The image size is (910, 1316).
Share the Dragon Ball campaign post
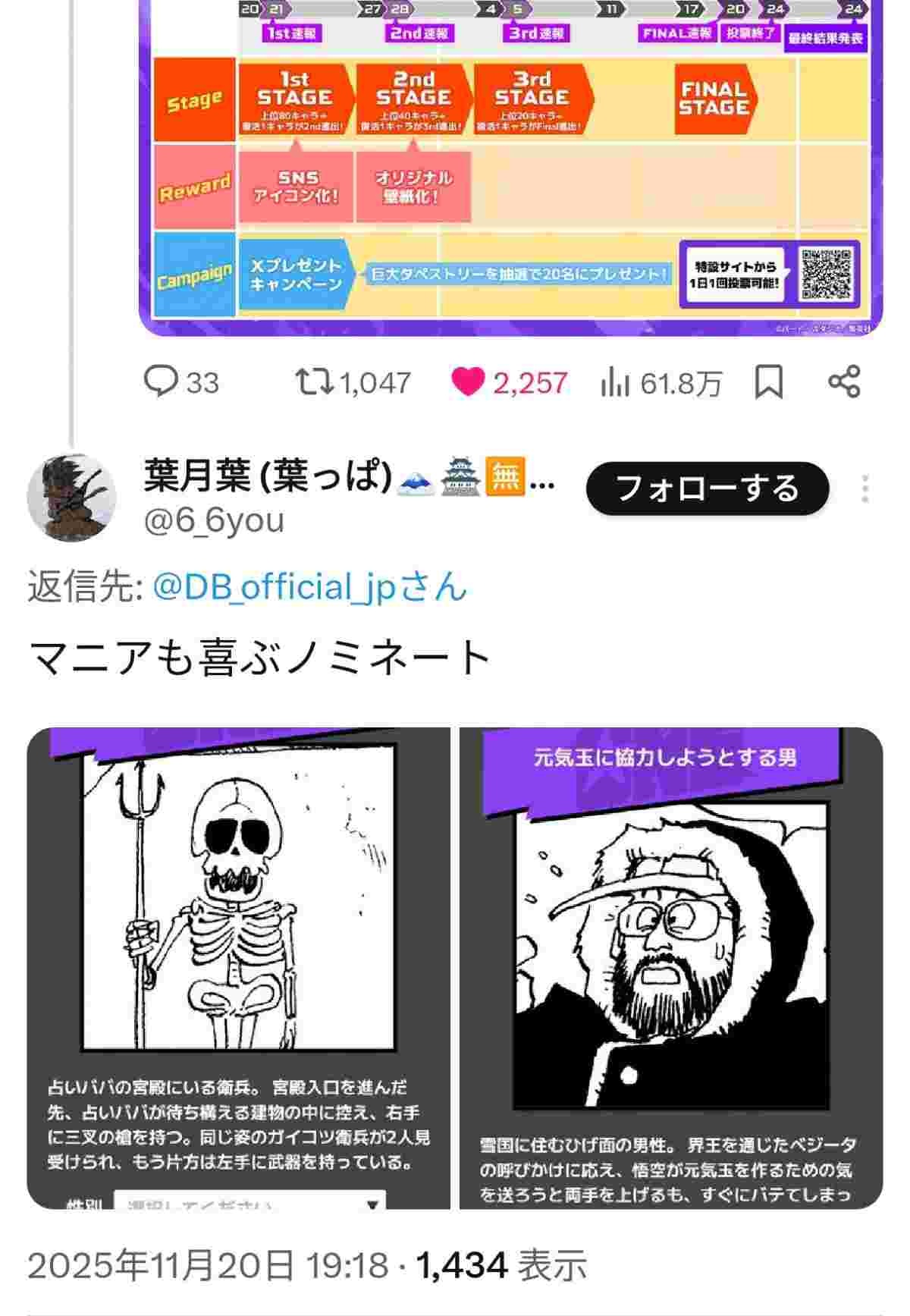(844, 382)
